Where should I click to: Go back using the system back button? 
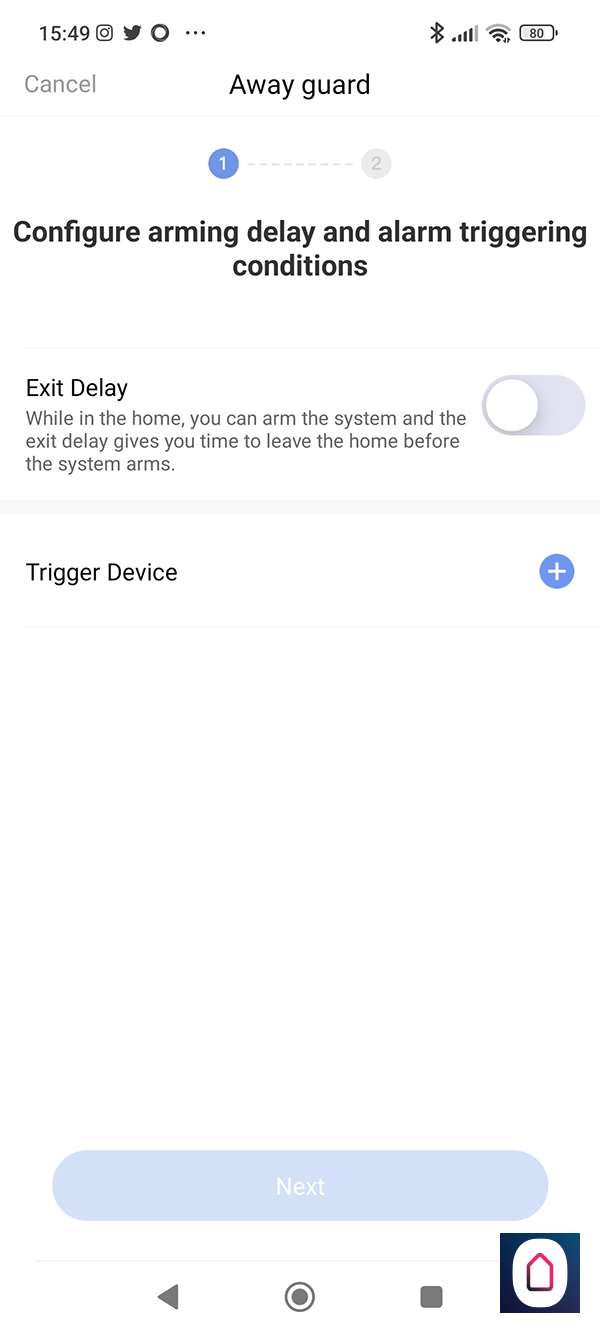coord(168,1297)
